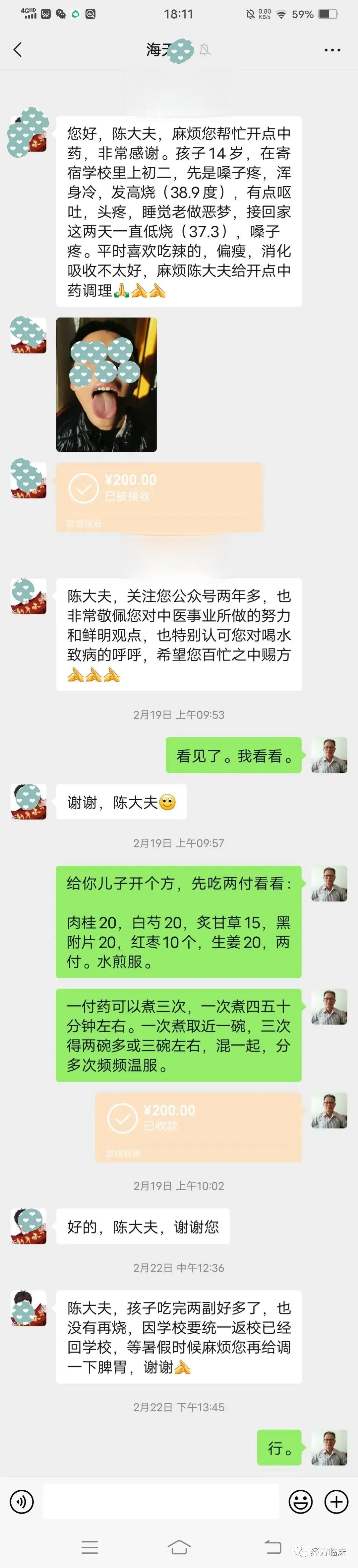This screenshot has height=1568, width=358.
Task: Open contact's avatar beside 谢谢,陈大夫 message
Action: [x=29, y=802]
